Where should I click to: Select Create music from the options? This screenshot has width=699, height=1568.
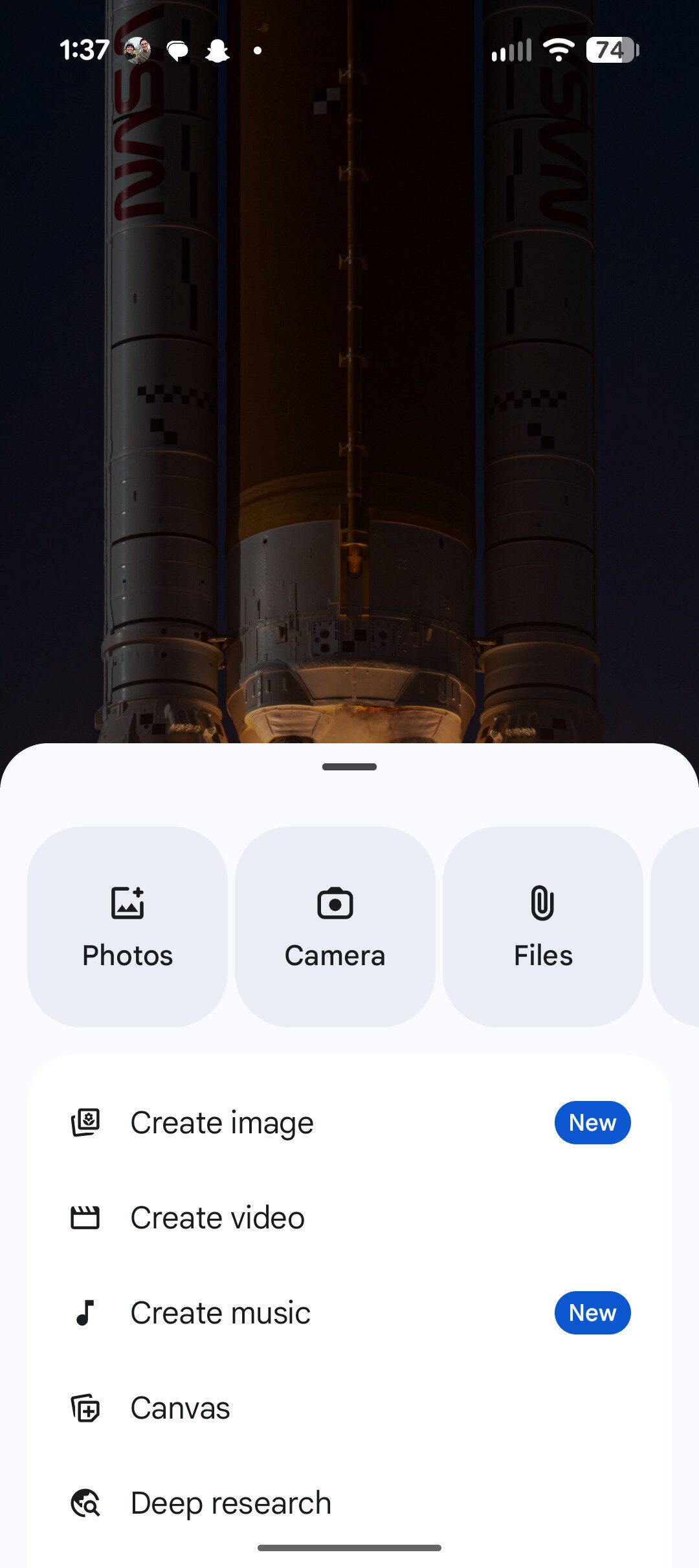tap(219, 1312)
